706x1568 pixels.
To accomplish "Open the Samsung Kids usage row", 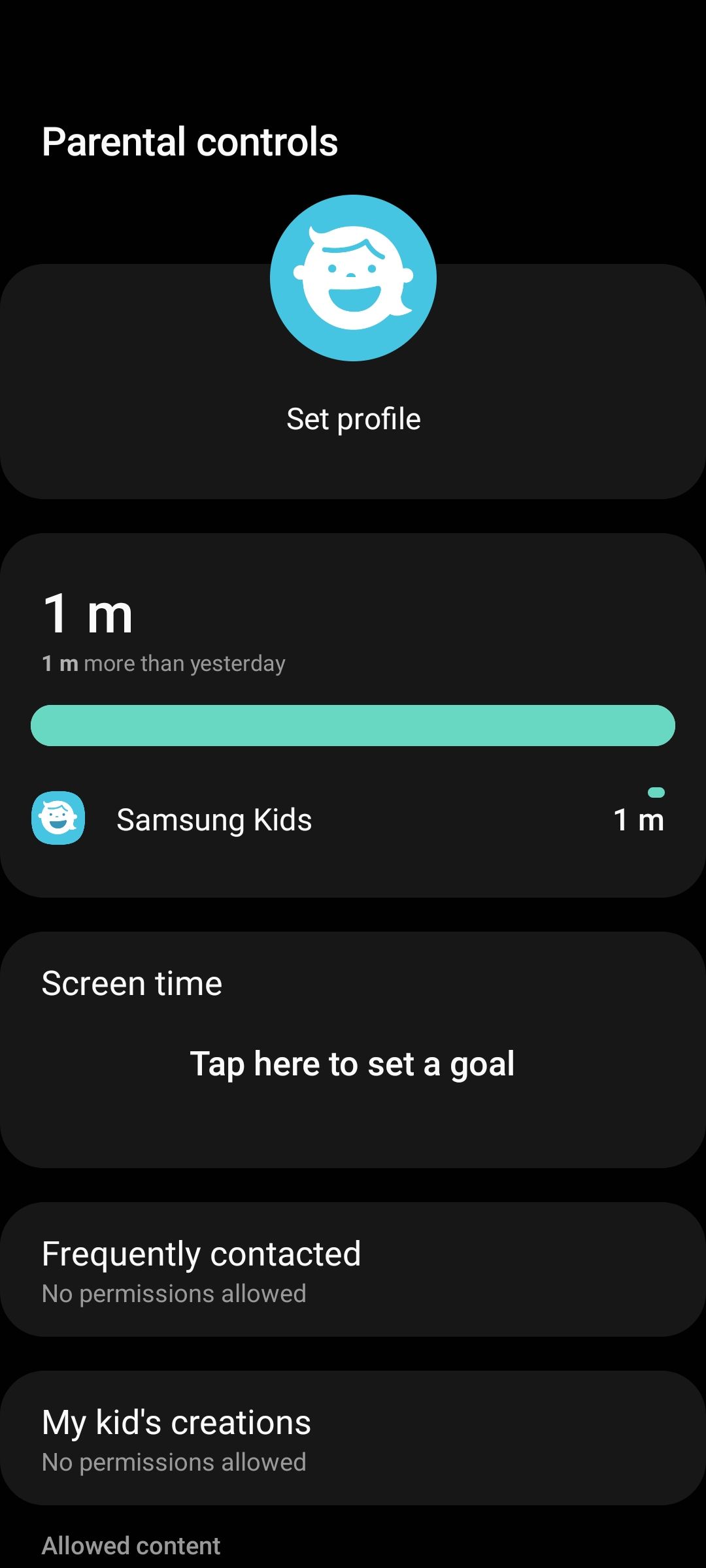I will [353, 819].
